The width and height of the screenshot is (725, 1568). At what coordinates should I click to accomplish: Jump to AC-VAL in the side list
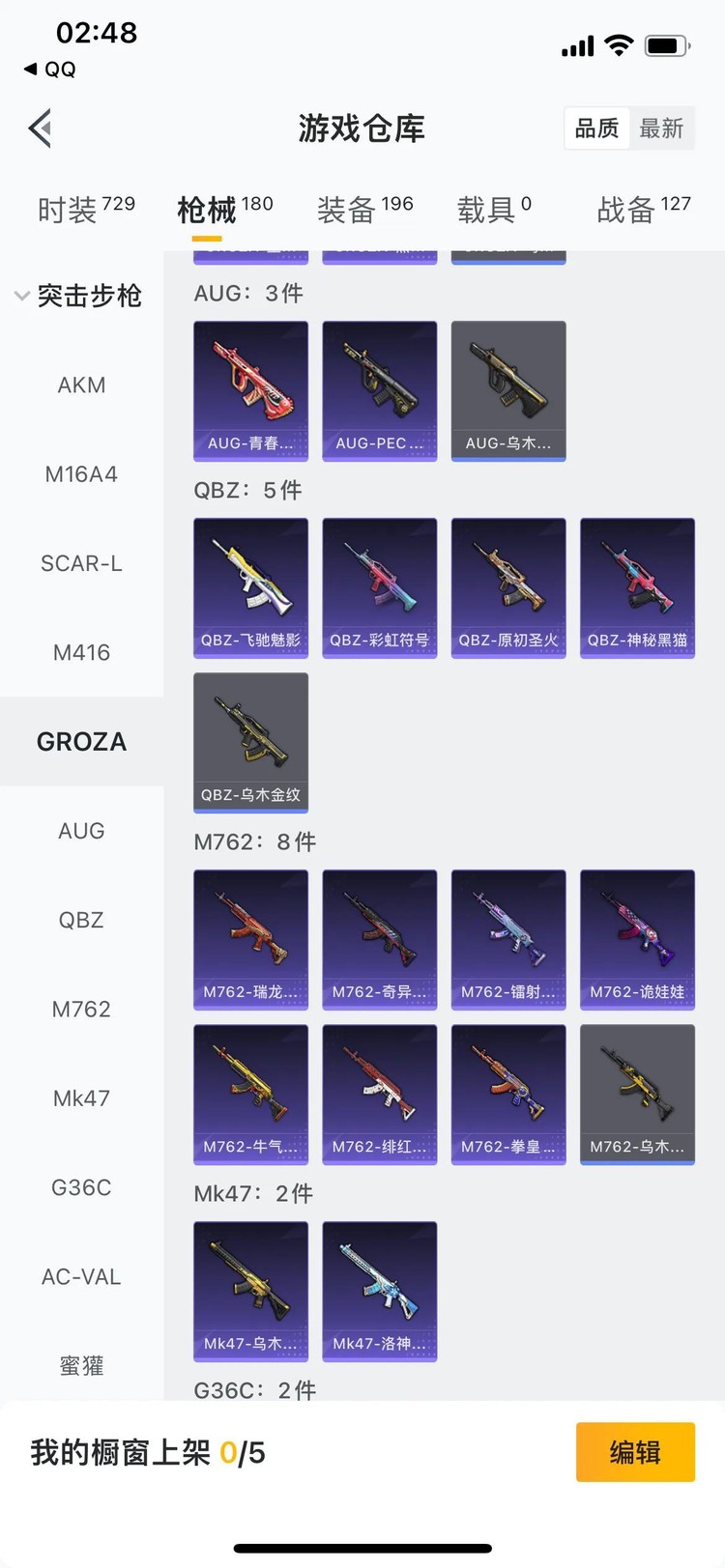[81, 1277]
